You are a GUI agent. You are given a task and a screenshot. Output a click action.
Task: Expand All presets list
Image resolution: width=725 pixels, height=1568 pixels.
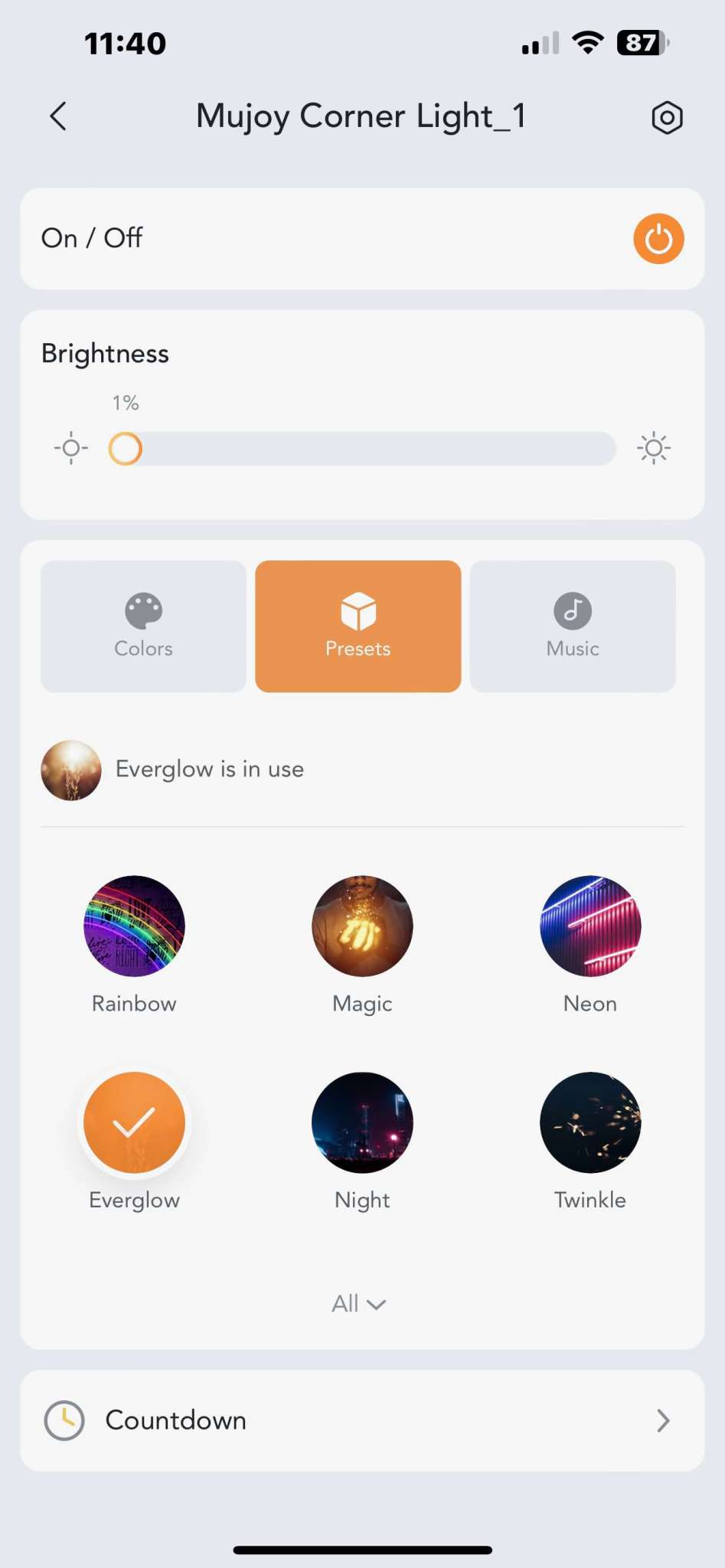(x=358, y=1303)
